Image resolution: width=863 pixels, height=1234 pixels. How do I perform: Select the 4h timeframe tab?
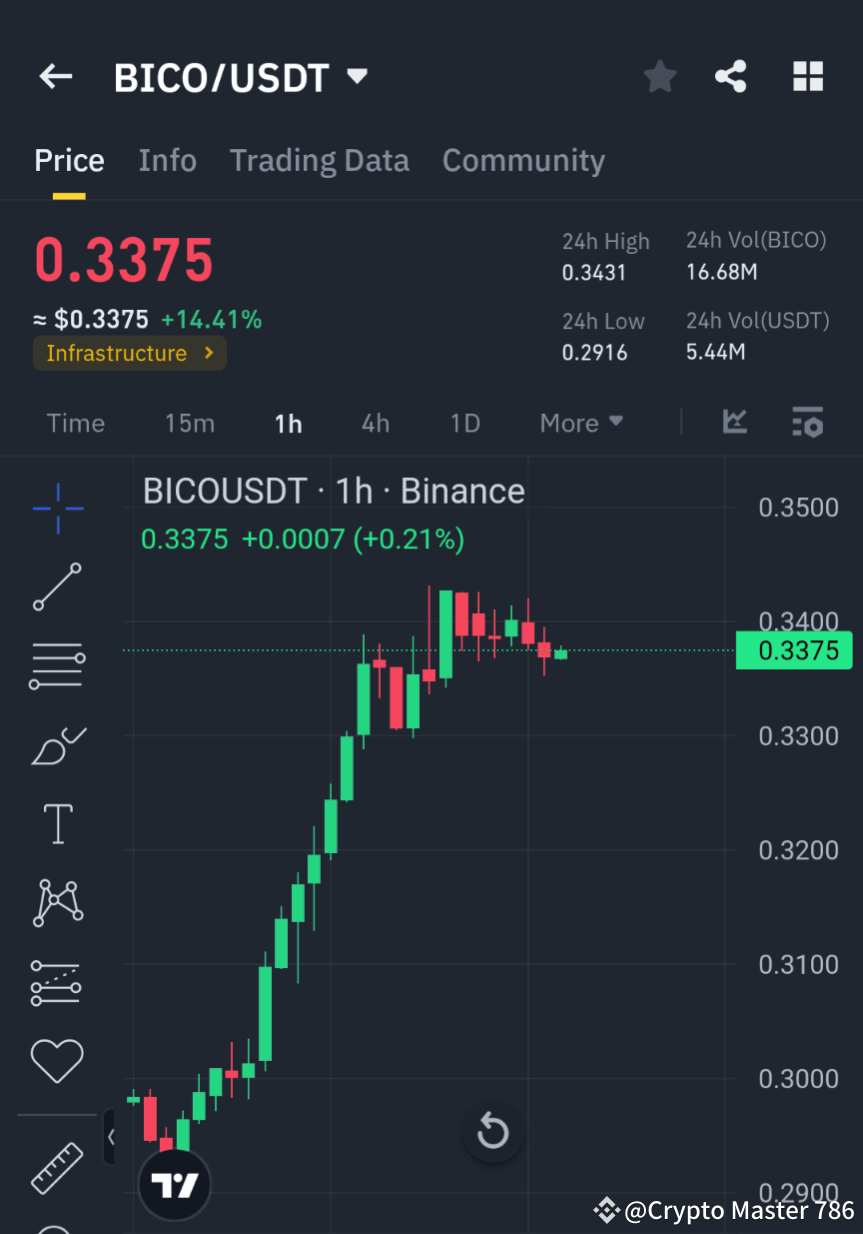pos(375,422)
